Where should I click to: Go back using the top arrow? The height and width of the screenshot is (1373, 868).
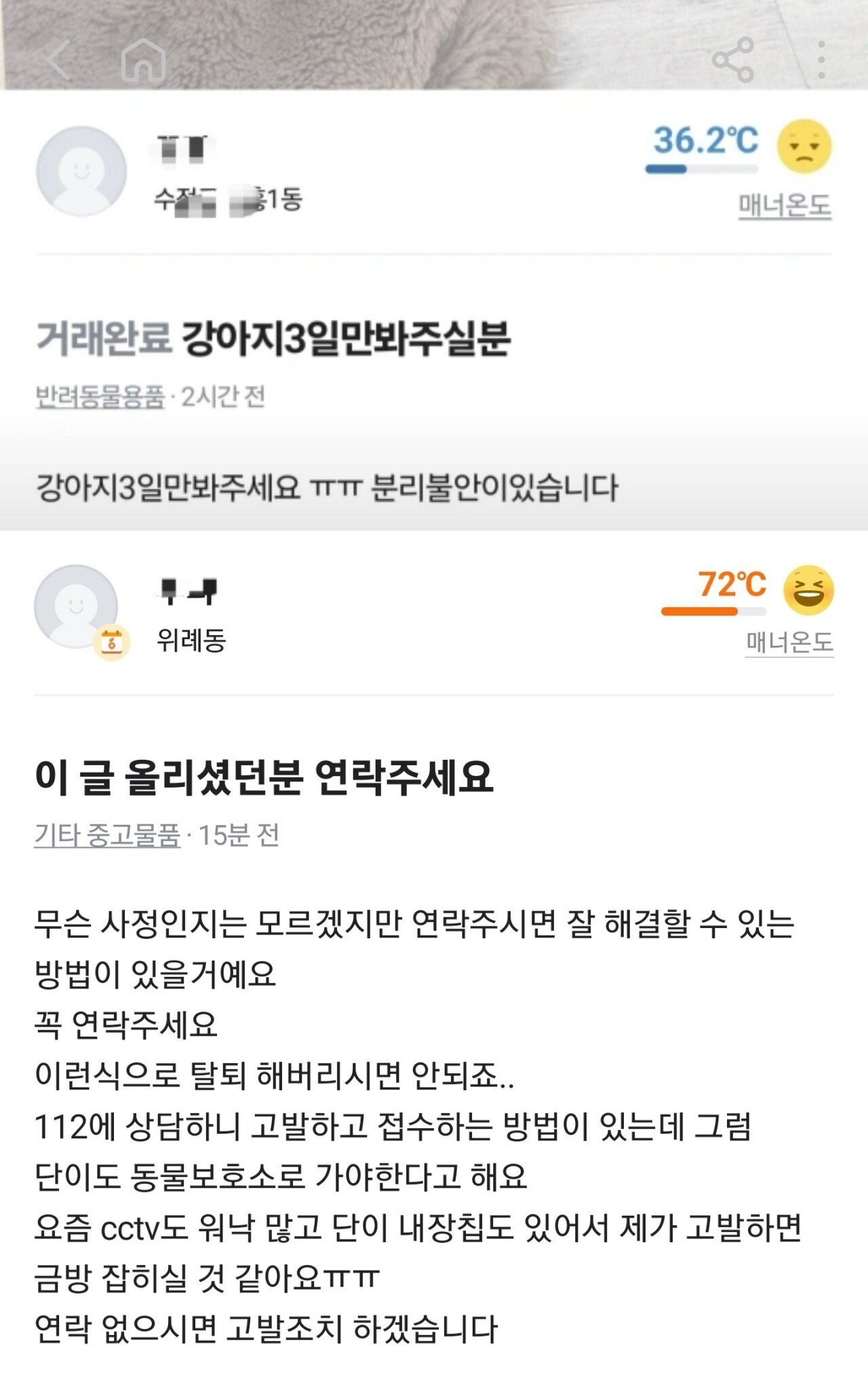58,60
